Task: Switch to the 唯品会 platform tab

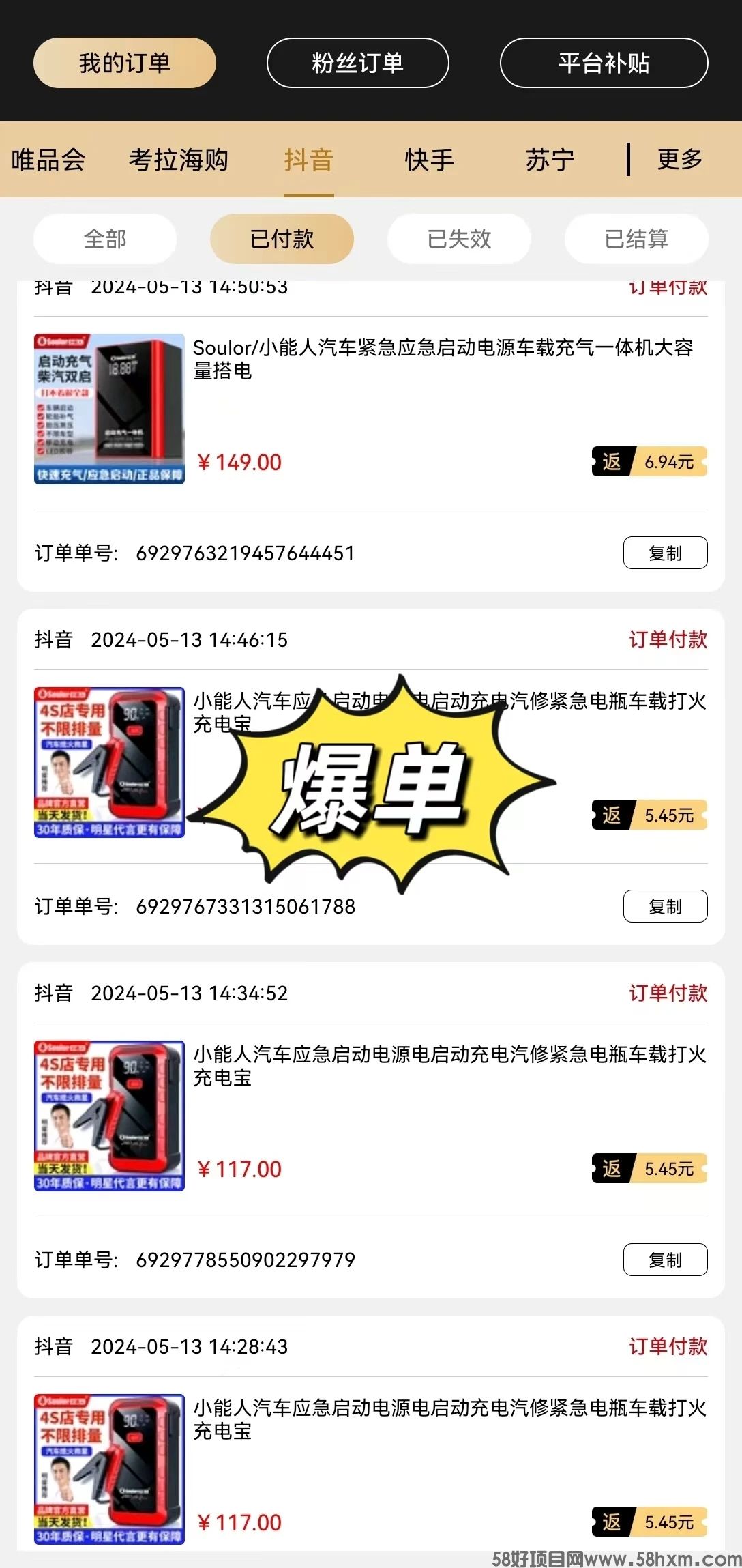Action: point(48,160)
